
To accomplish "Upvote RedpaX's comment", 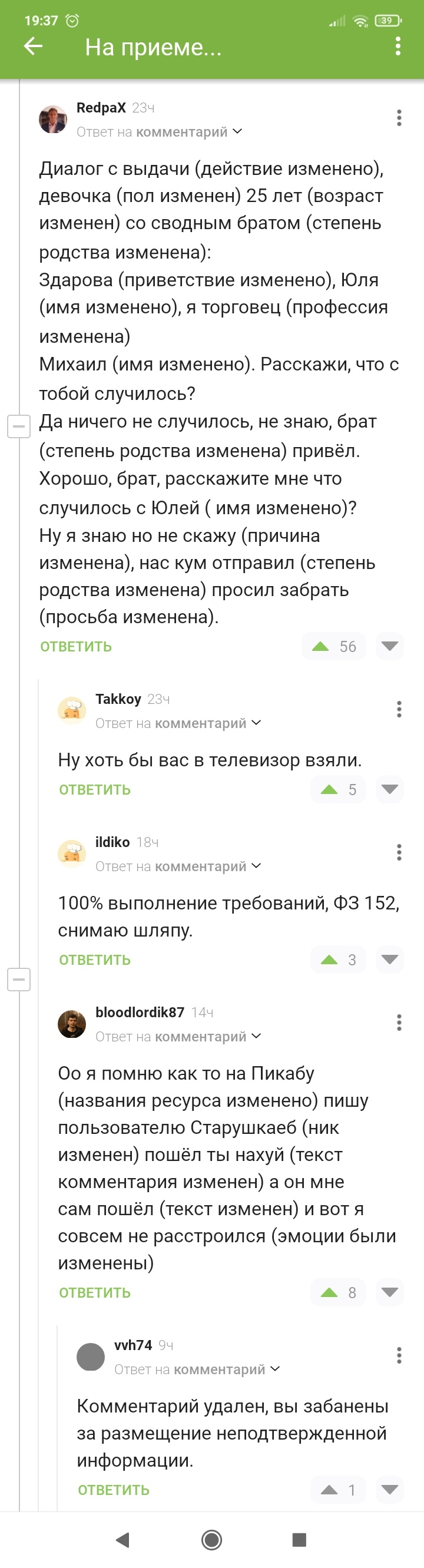I will click(x=320, y=646).
